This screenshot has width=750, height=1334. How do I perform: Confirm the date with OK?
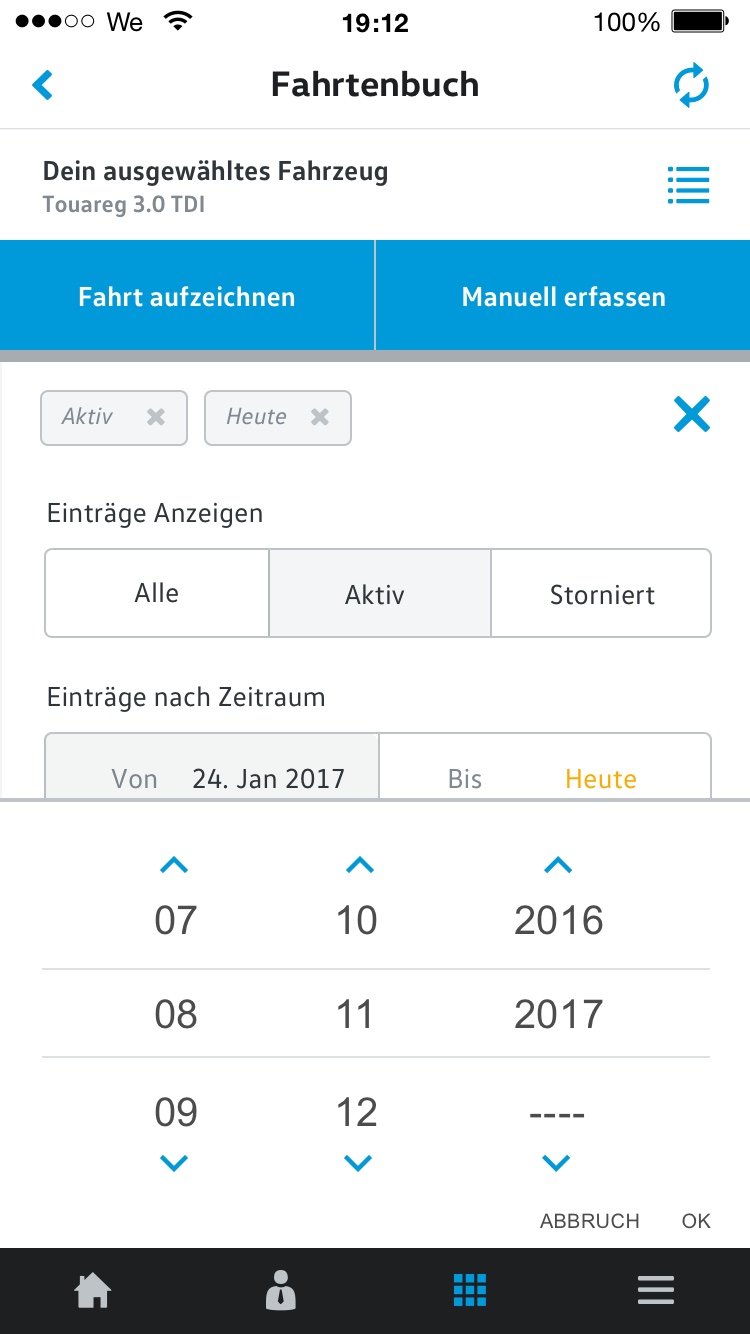pos(696,1221)
